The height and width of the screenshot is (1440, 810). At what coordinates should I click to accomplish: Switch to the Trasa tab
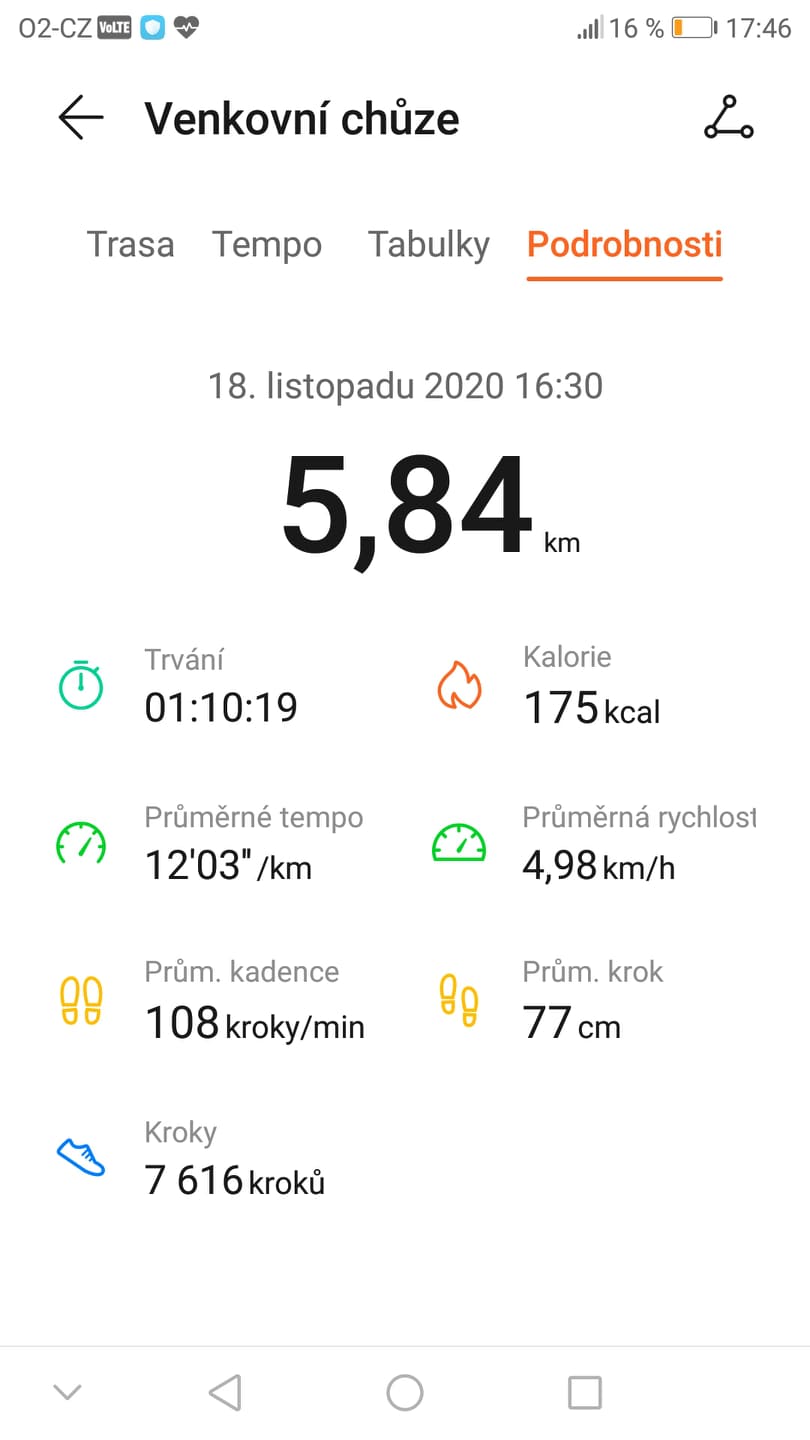130,245
